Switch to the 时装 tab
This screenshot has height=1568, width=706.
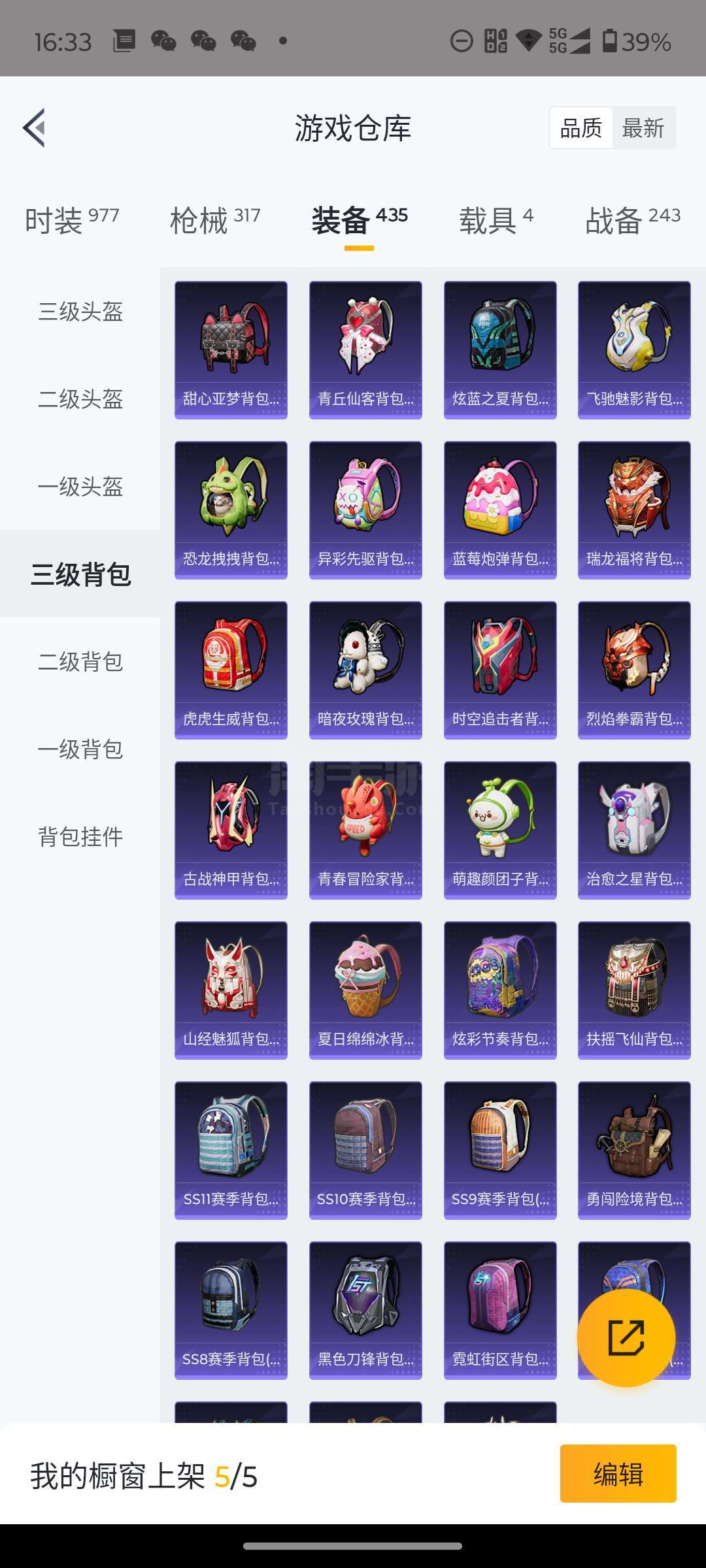(x=72, y=220)
